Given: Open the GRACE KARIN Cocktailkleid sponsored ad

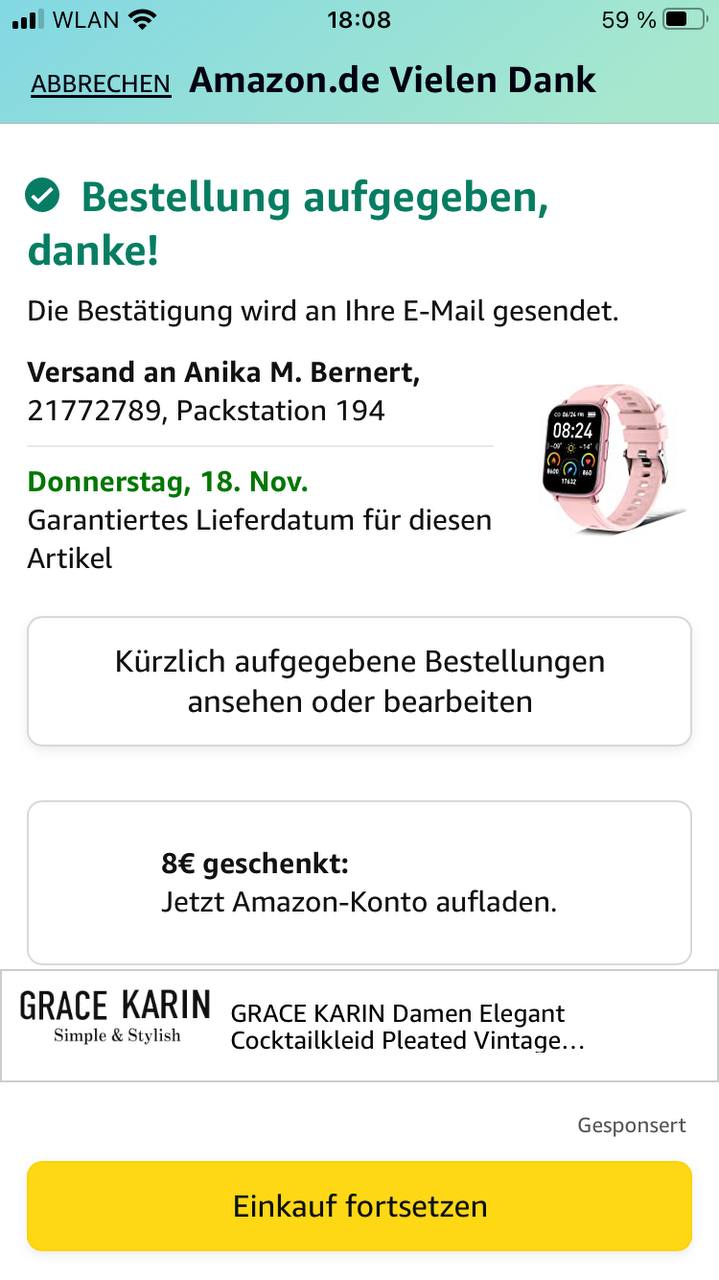Looking at the screenshot, I should pyautogui.click(x=359, y=1025).
